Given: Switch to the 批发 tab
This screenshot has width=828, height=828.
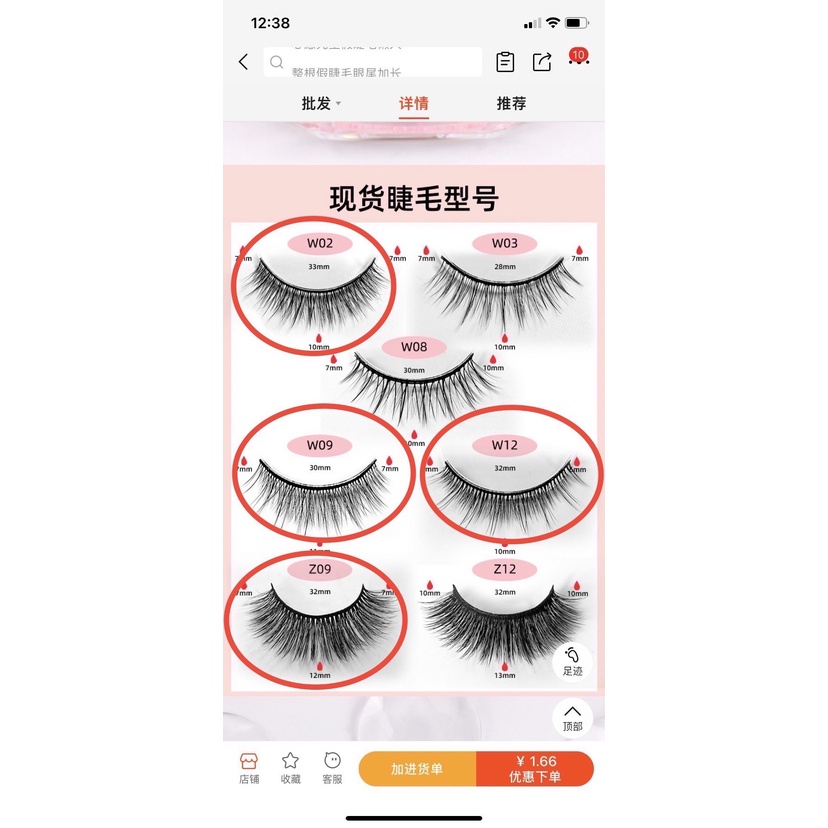Looking at the screenshot, I should point(321,104).
